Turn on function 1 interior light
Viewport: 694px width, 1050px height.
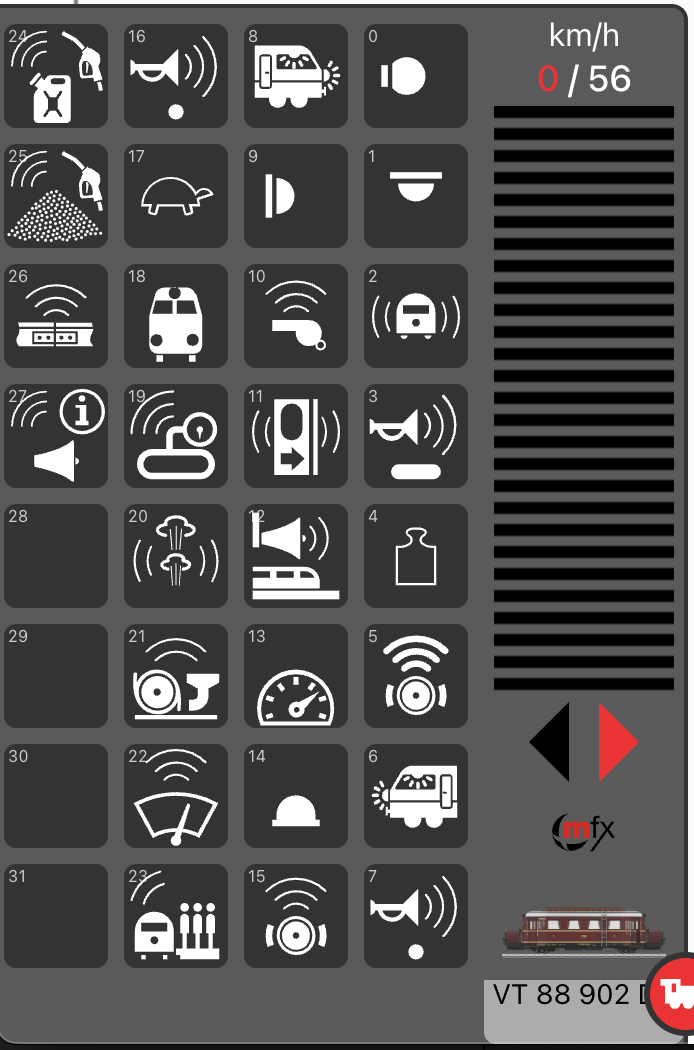tap(416, 196)
